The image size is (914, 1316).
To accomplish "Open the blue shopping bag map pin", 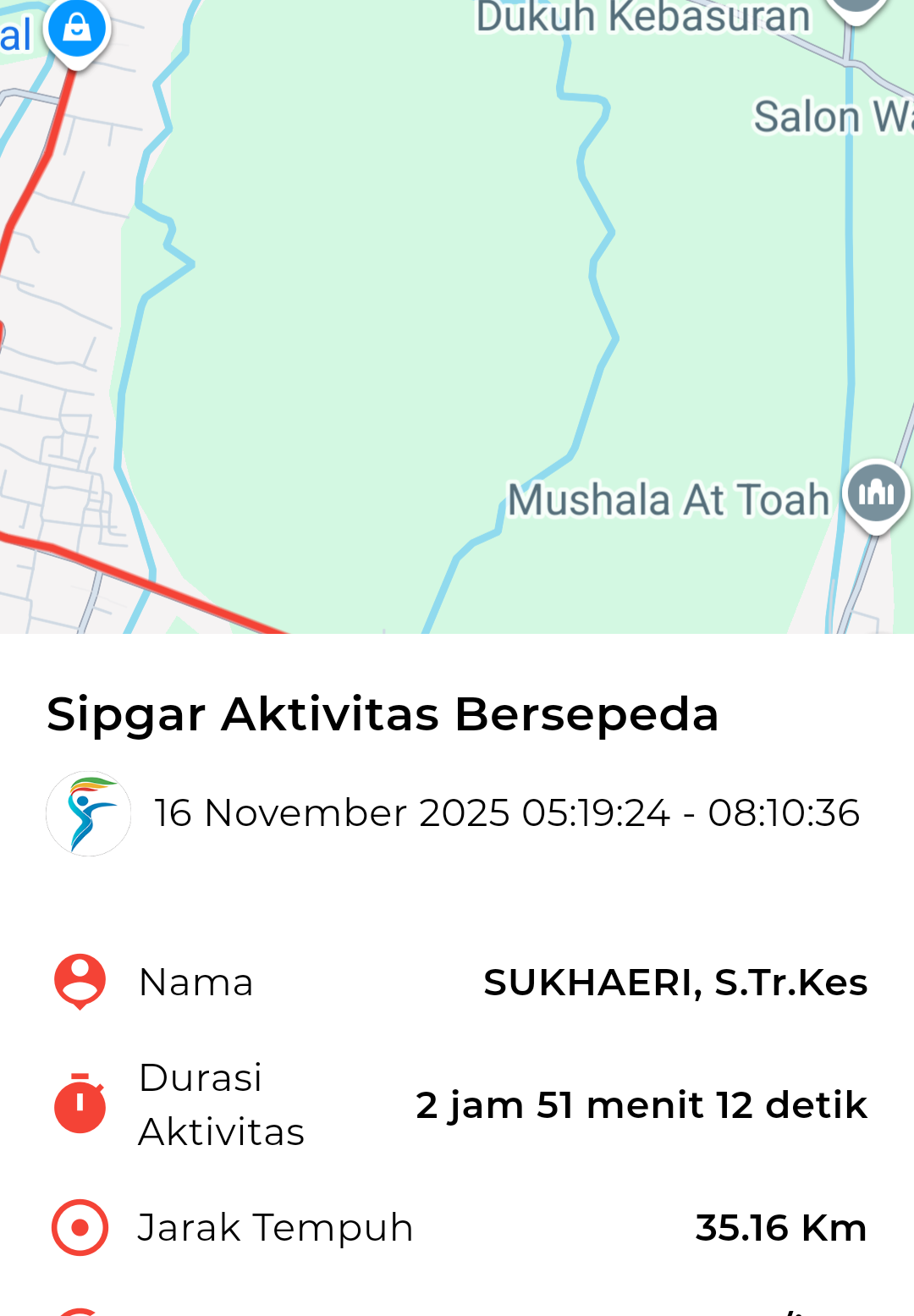I will [x=77, y=30].
